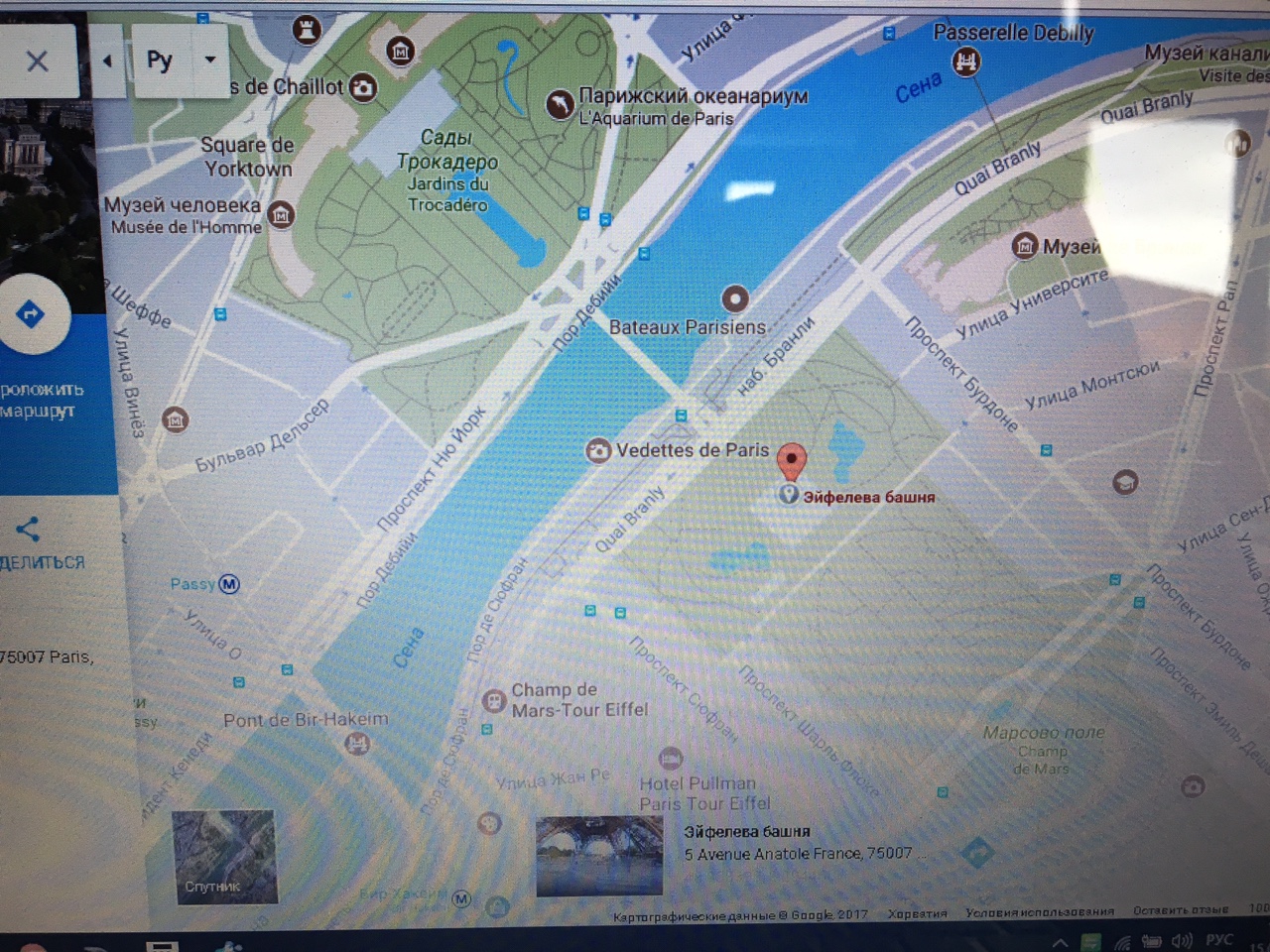Select Bateaux Parisiens on the map

(734, 297)
